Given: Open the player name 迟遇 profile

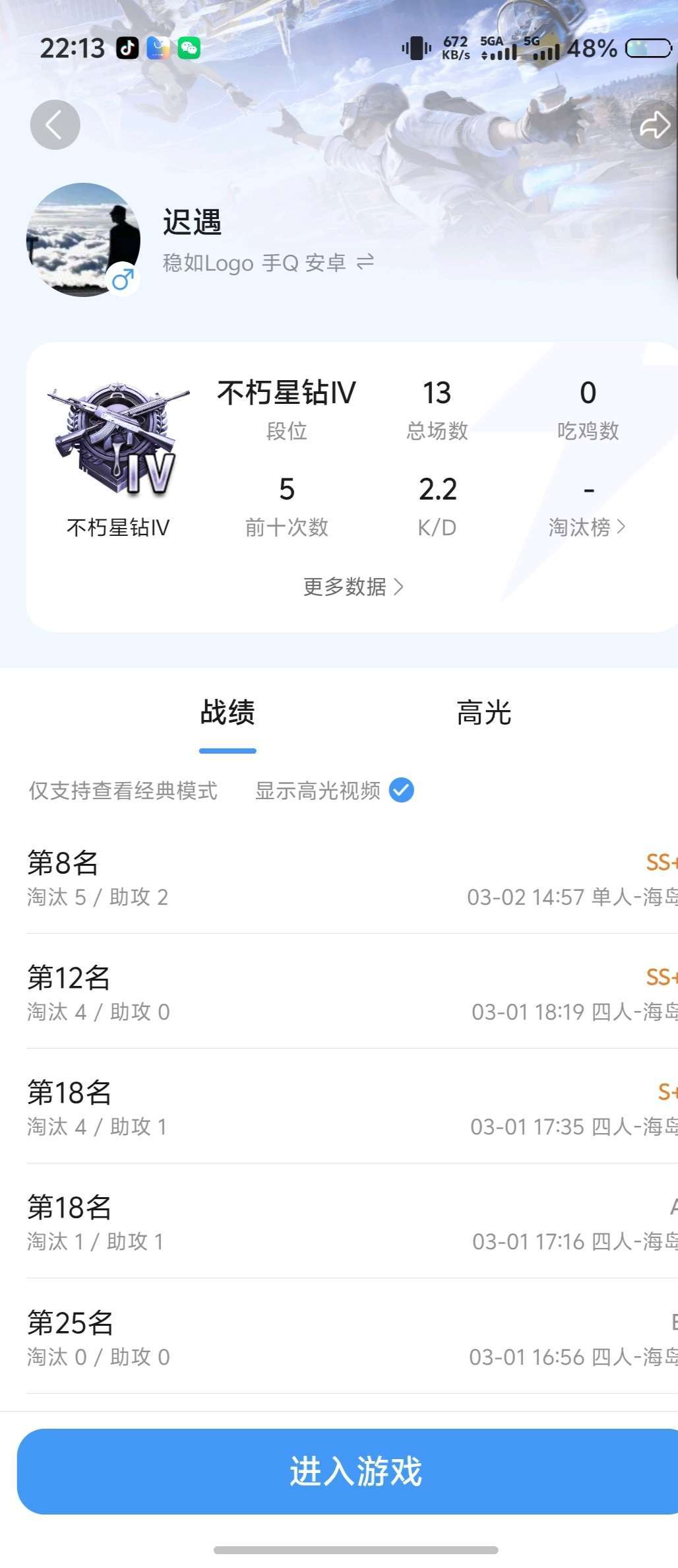Looking at the screenshot, I should (x=193, y=223).
